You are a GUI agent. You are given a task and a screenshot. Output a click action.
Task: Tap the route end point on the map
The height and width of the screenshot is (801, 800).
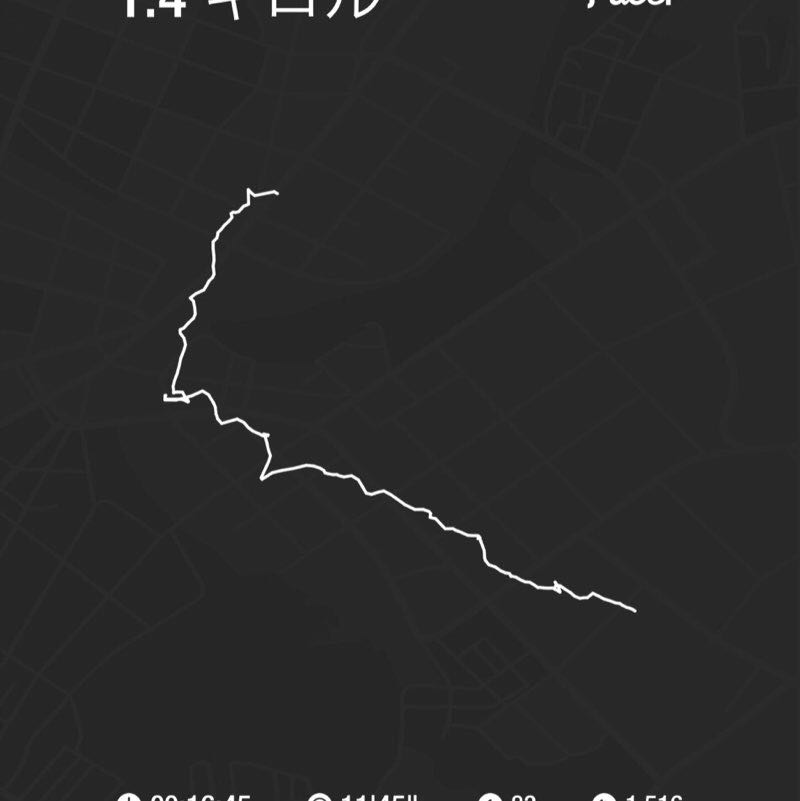pyautogui.click(x=637, y=609)
